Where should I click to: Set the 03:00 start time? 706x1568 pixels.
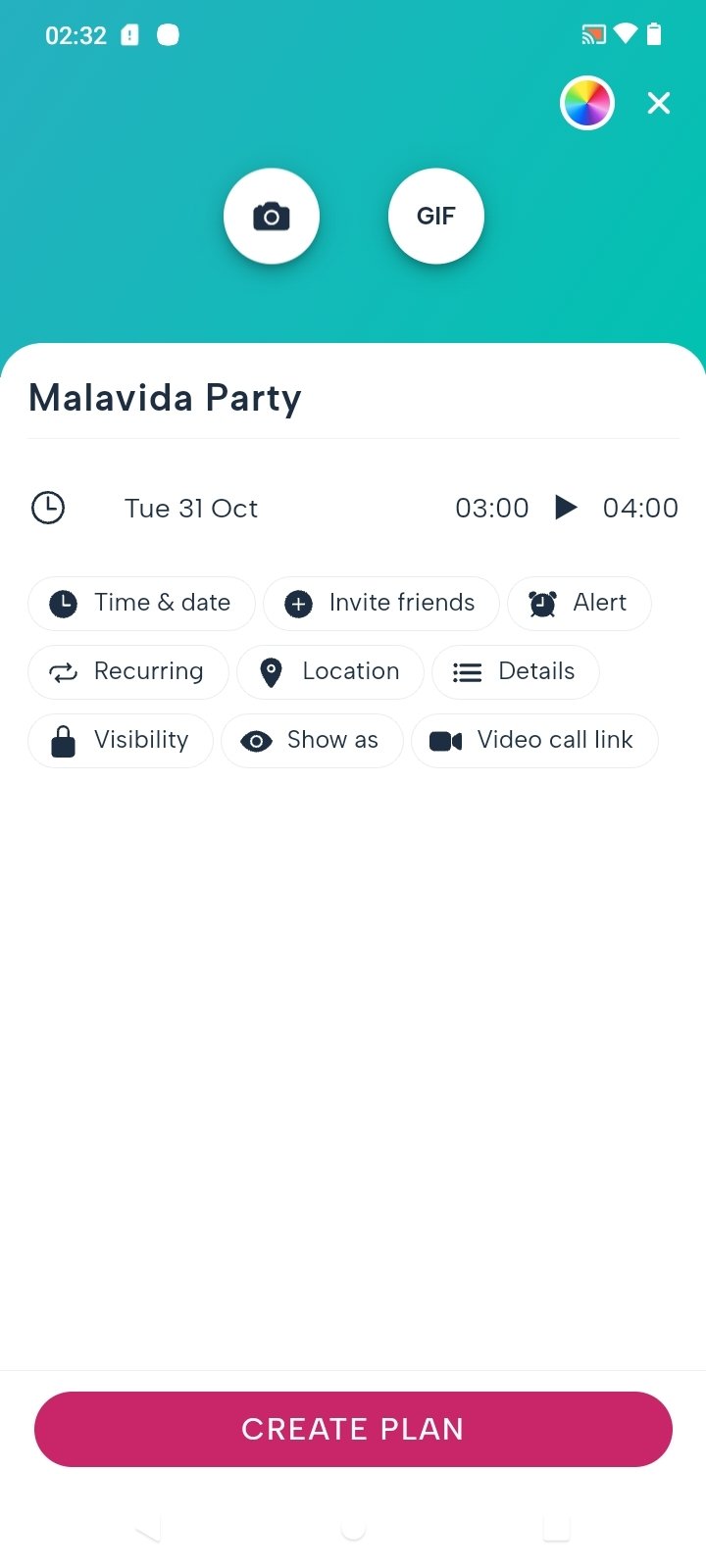coord(492,508)
